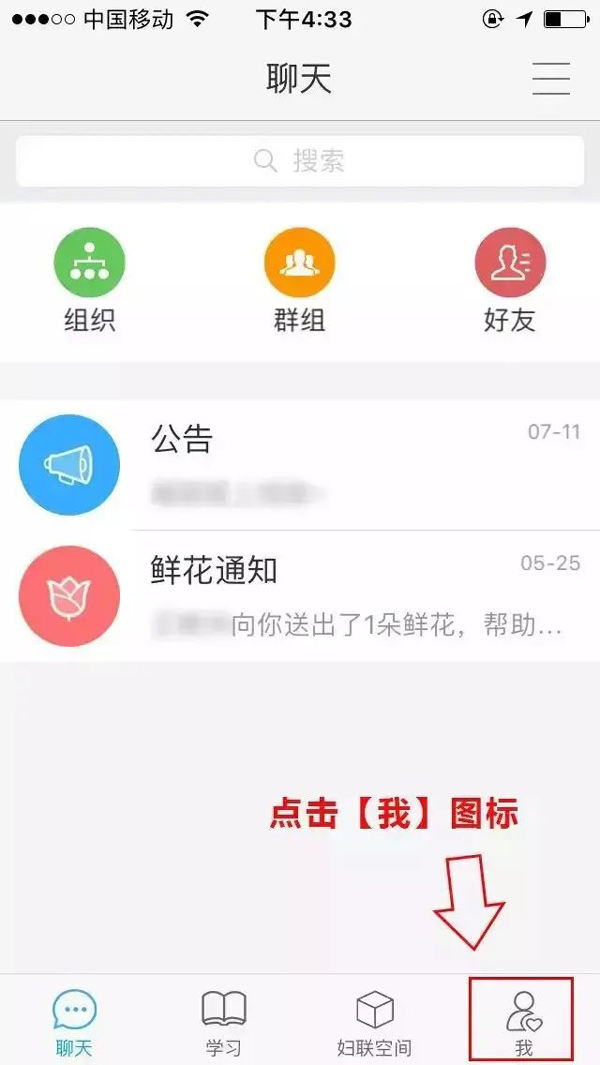Open 组织 organization contacts
The image size is (600, 1065).
tap(89, 280)
